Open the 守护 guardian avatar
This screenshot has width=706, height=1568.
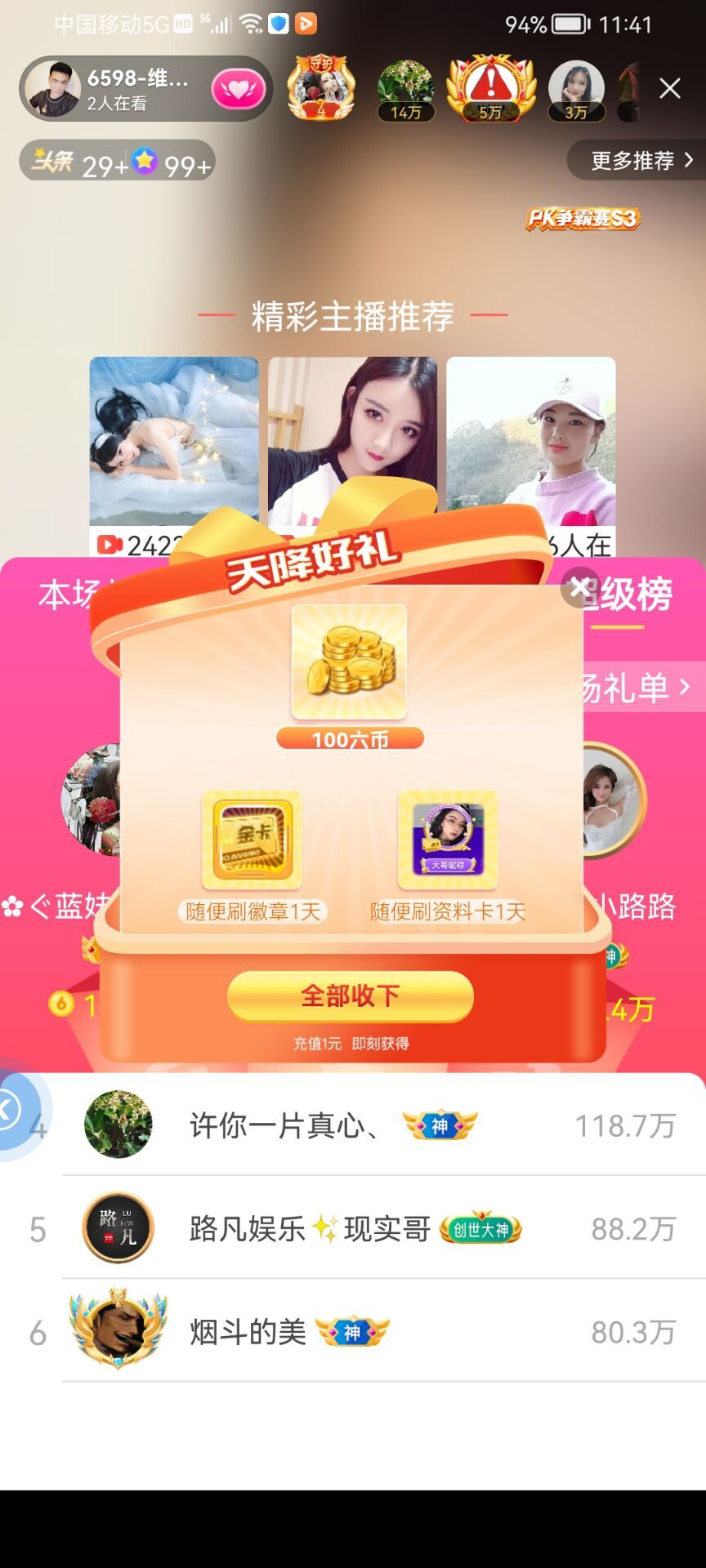321,88
